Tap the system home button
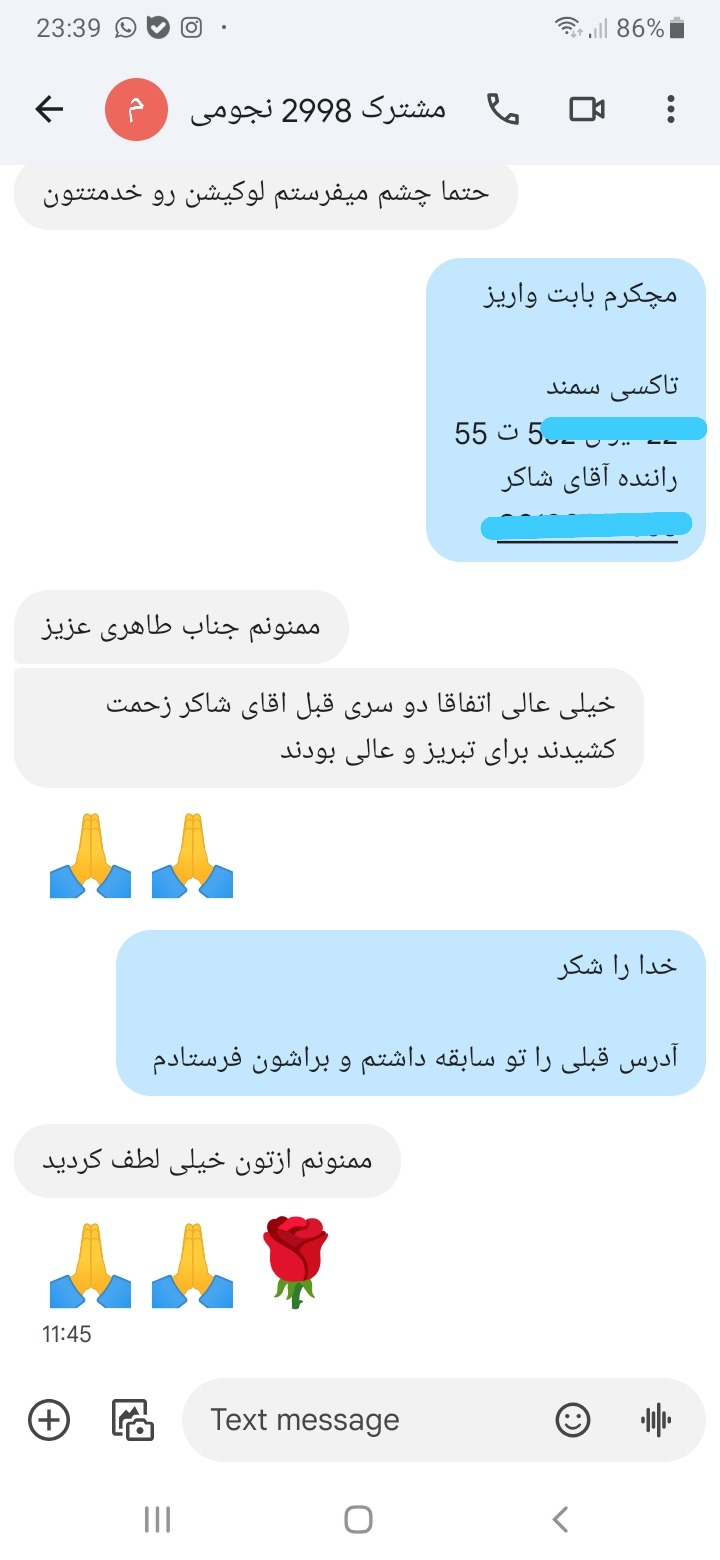Viewport: 720px width, 1560px height. 358,1520
